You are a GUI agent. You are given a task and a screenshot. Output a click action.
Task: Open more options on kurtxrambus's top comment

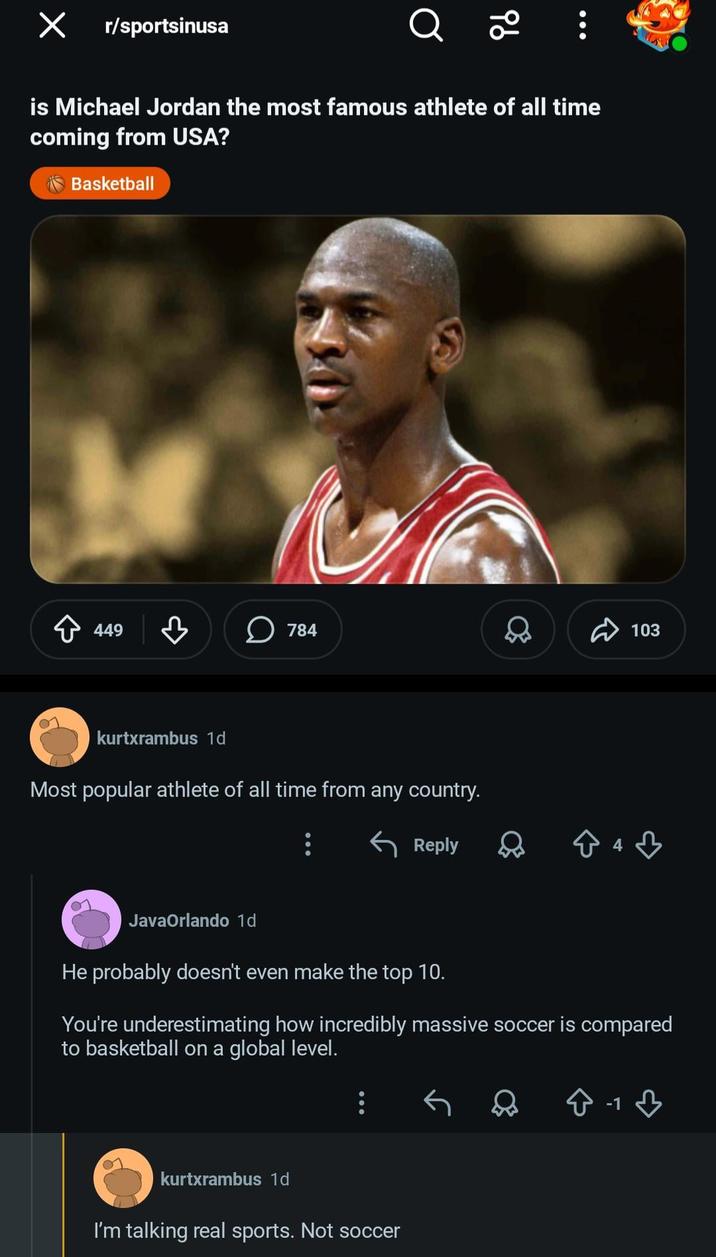[308, 845]
